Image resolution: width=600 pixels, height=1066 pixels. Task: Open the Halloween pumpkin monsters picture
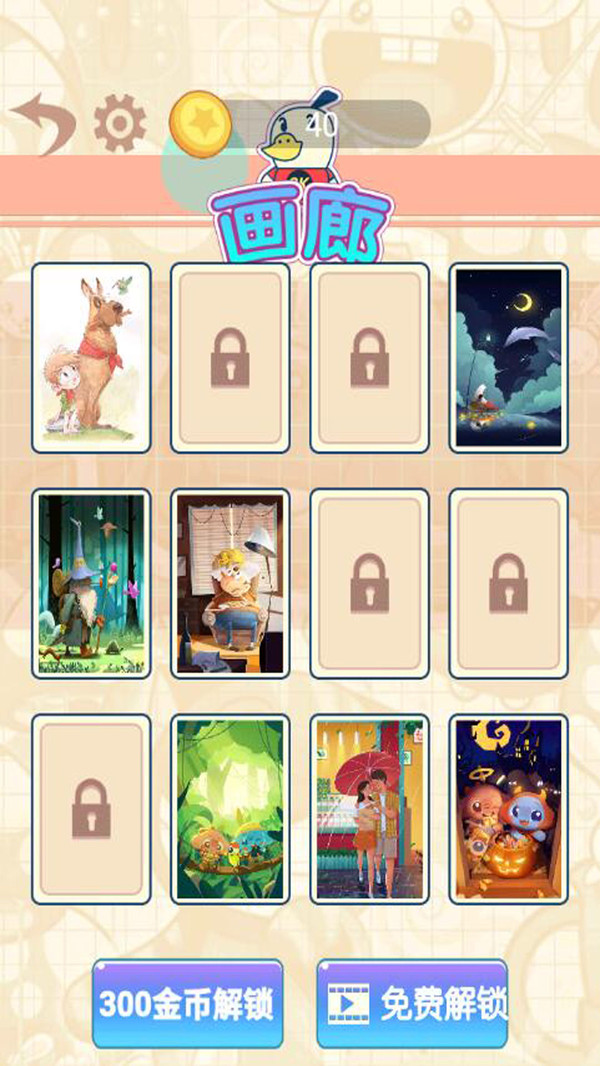508,809
